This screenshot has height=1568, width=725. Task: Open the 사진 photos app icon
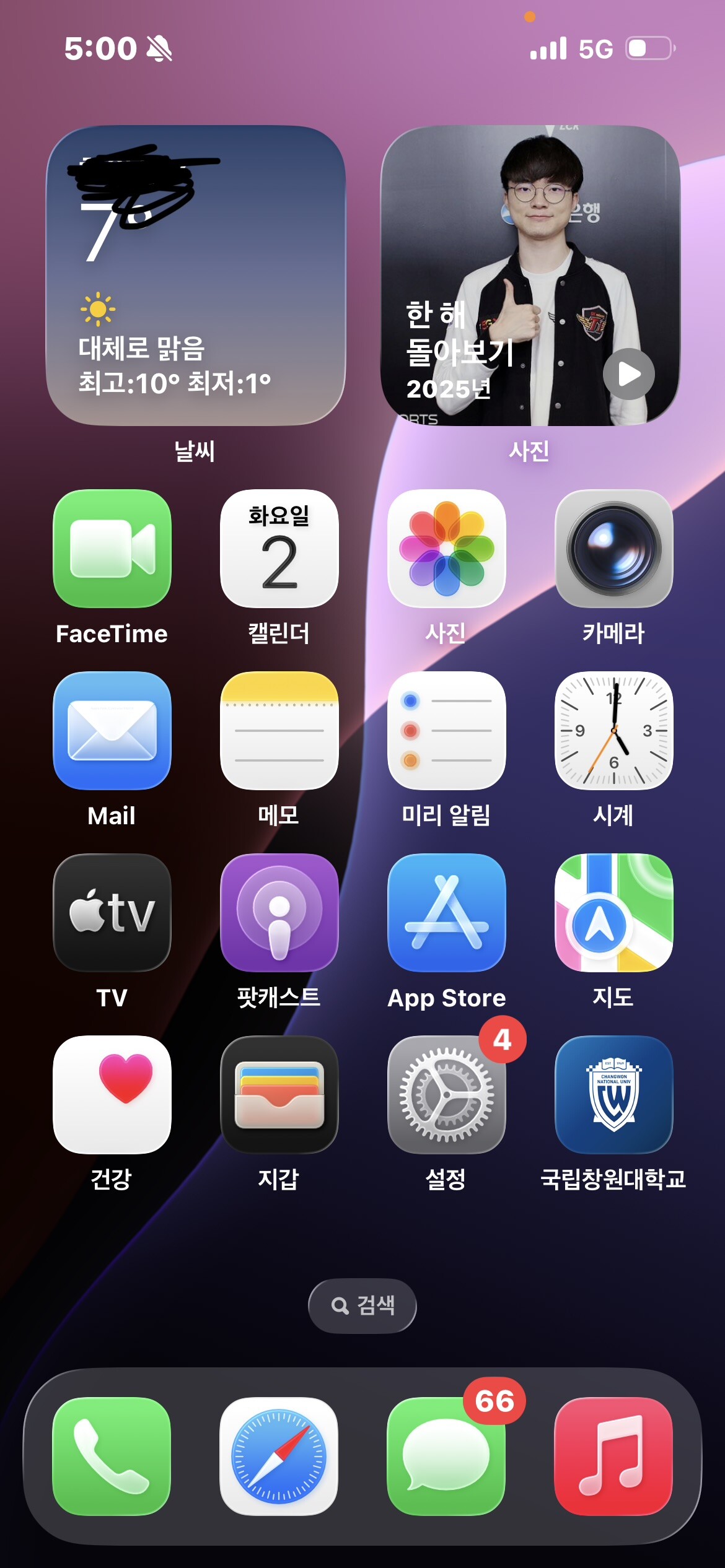tap(446, 549)
